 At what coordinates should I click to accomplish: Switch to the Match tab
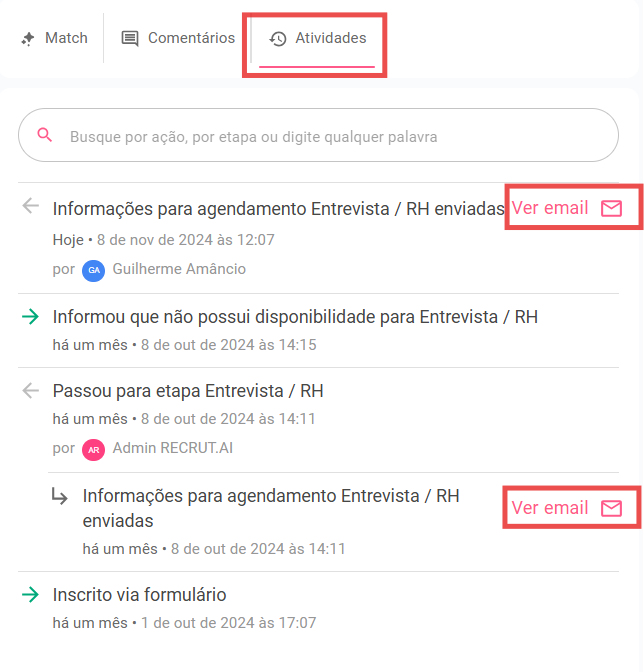pyautogui.click(x=55, y=39)
